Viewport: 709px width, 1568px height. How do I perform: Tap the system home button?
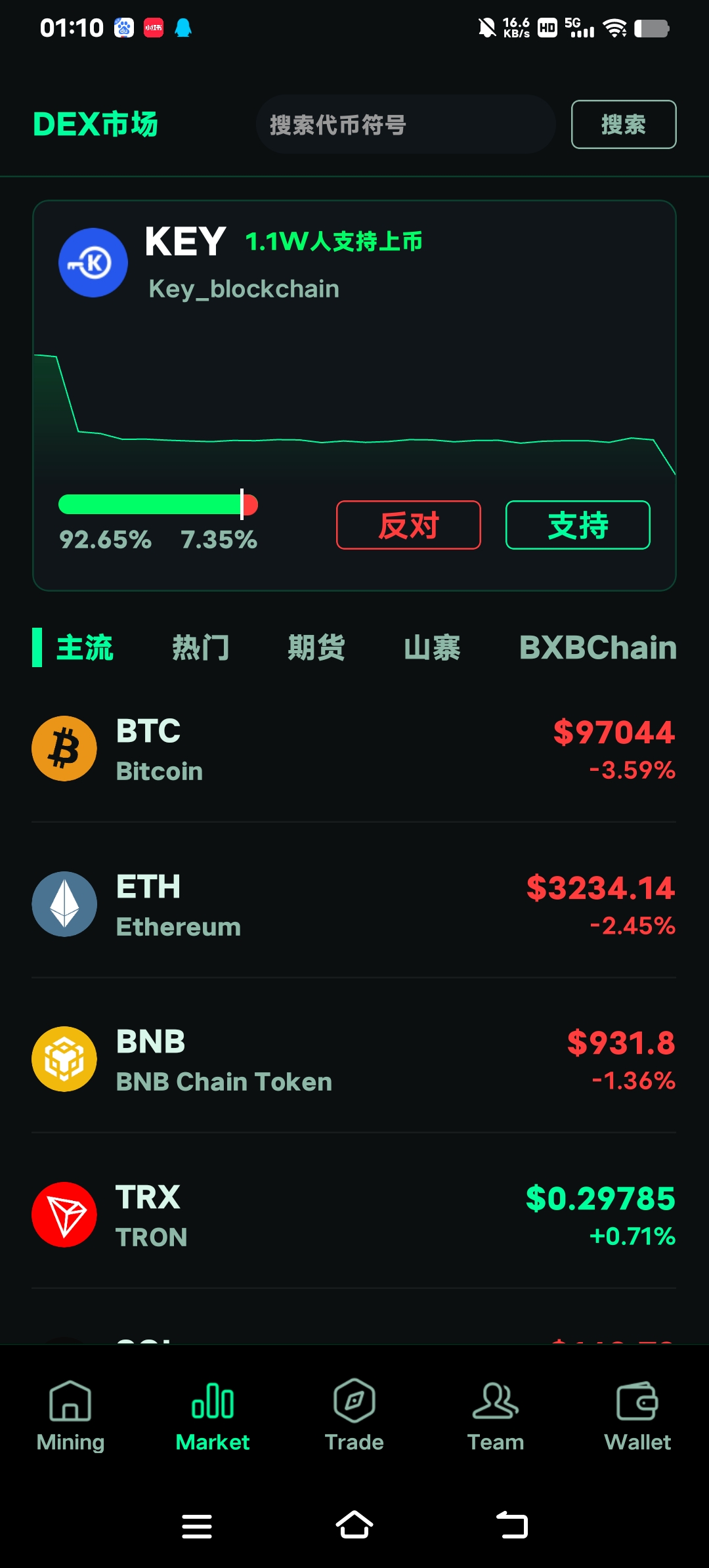pos(354,1525)
